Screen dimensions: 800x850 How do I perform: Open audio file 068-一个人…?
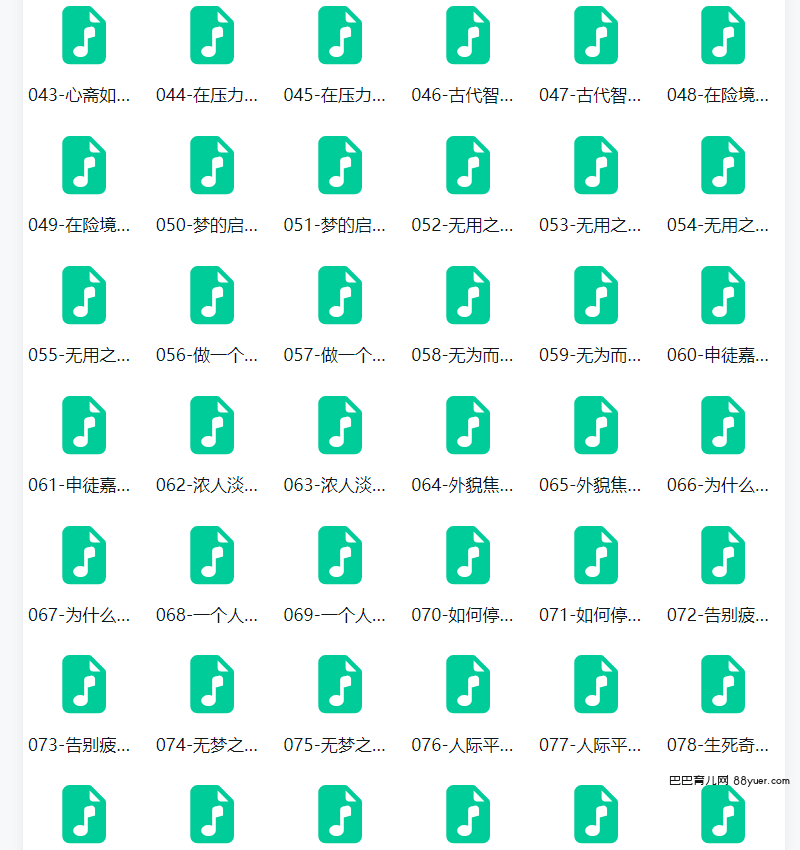pyautogui.click(x=212, y=555)
